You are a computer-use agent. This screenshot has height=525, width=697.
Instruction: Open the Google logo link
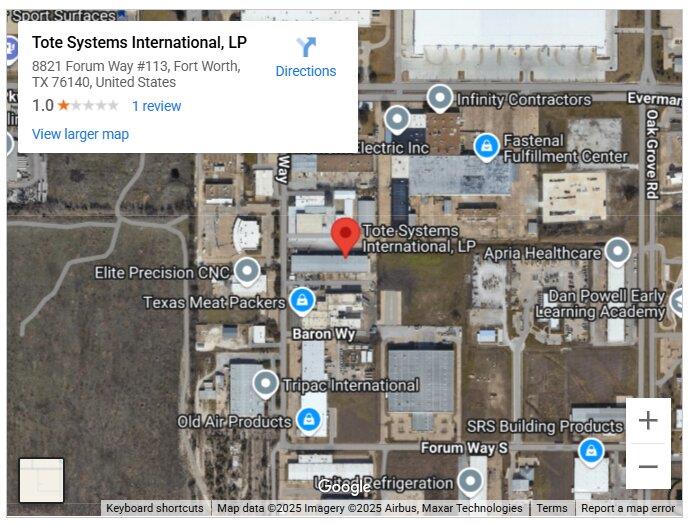pos(343,487)
